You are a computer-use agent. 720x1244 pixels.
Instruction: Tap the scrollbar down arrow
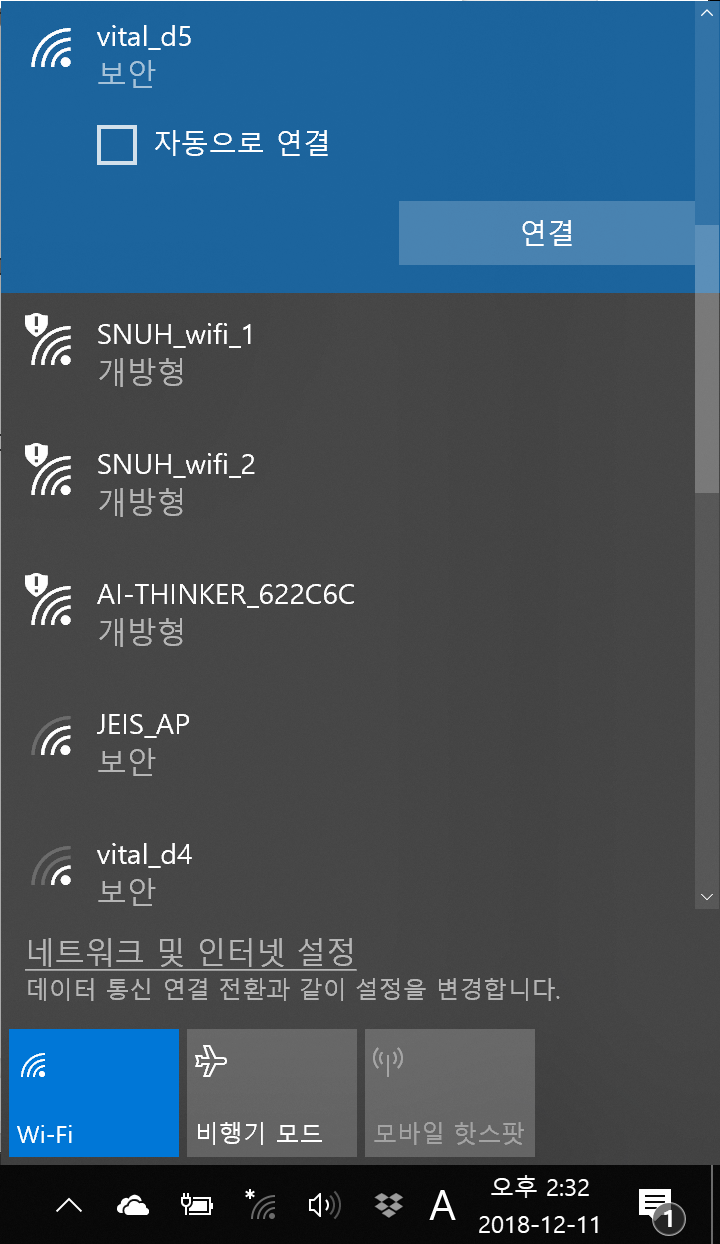point(707,897)
